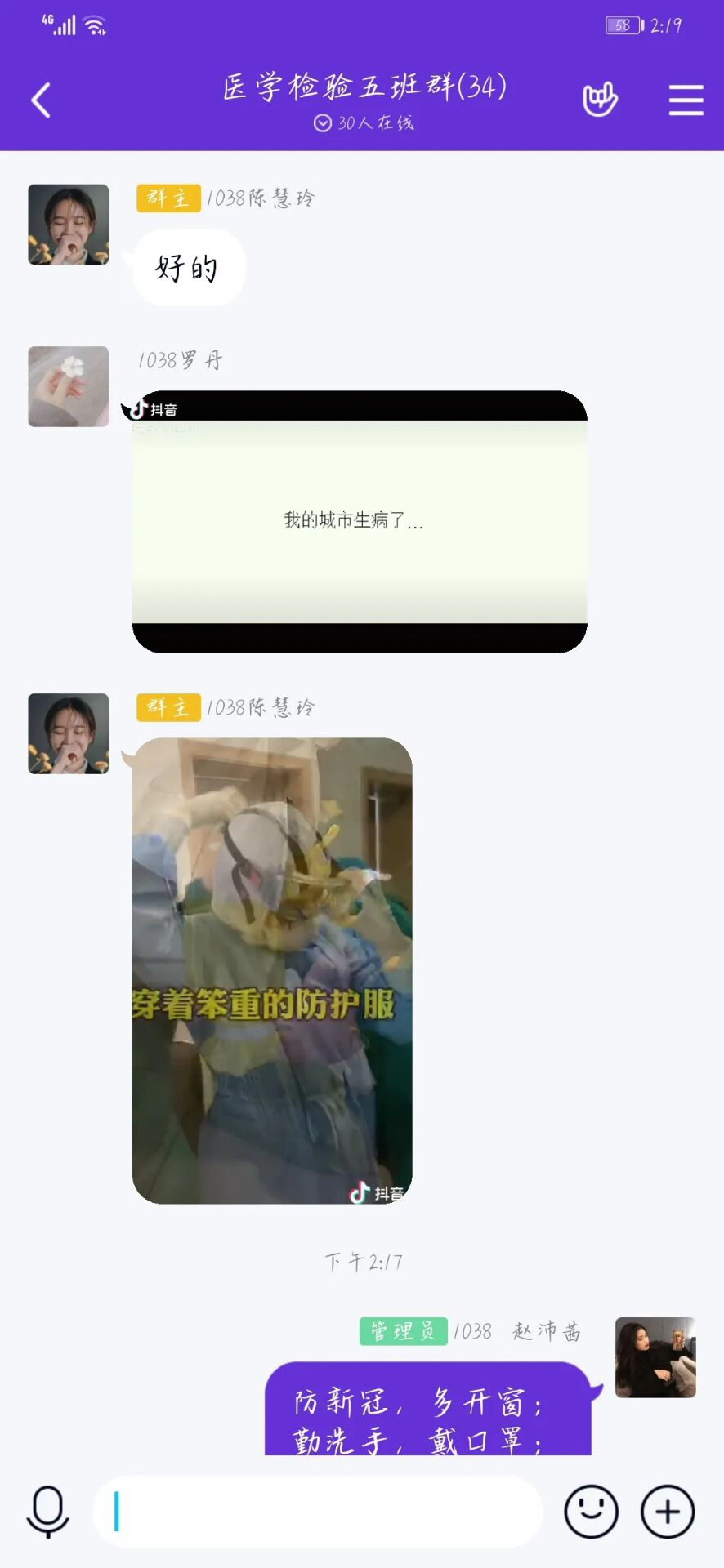Open the plus attachments panel
Viewport: 724px width, 1568px height.
pyautogui.click(x=668, y=1512)
